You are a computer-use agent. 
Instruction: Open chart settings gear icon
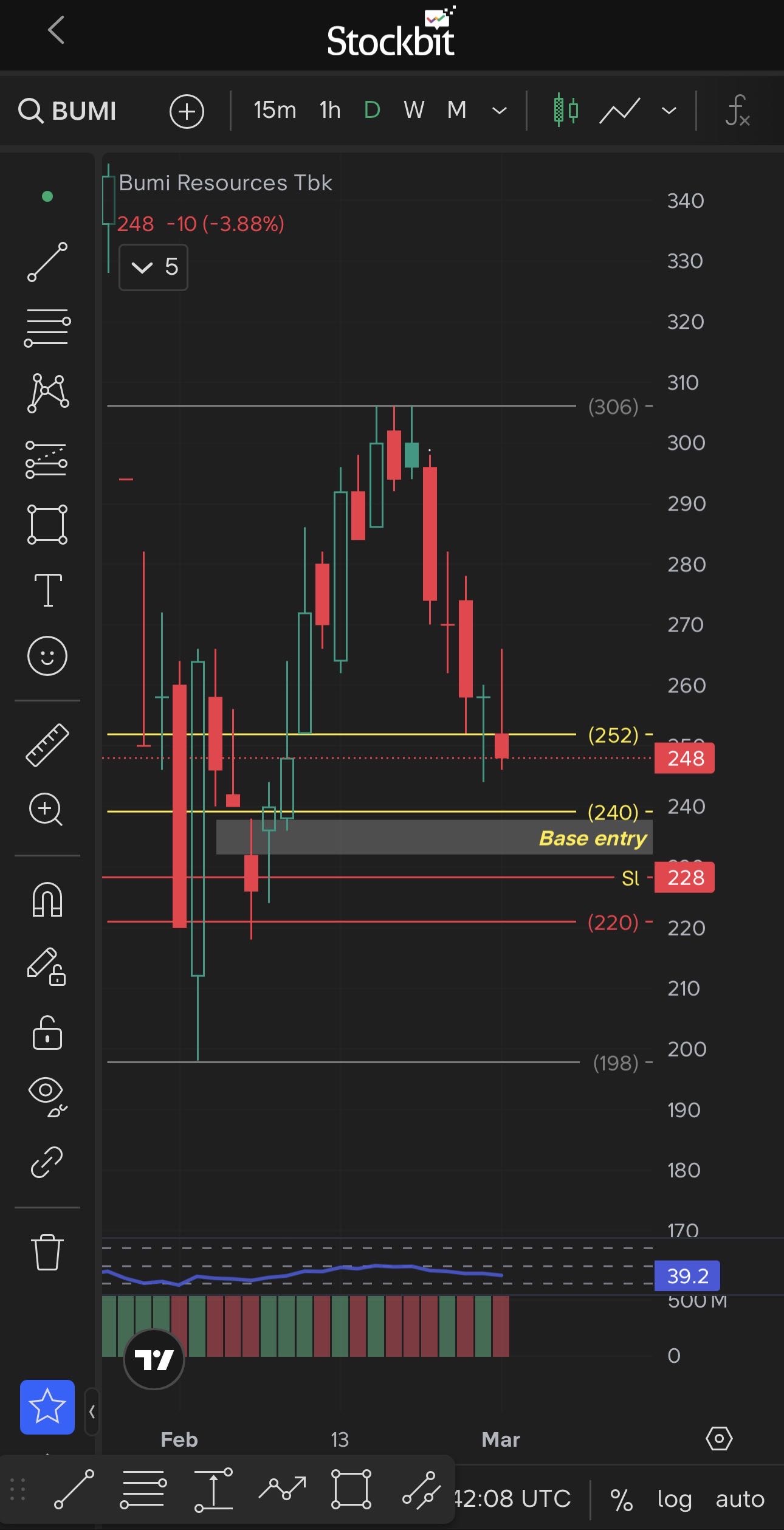click(x=719, y=1439)
